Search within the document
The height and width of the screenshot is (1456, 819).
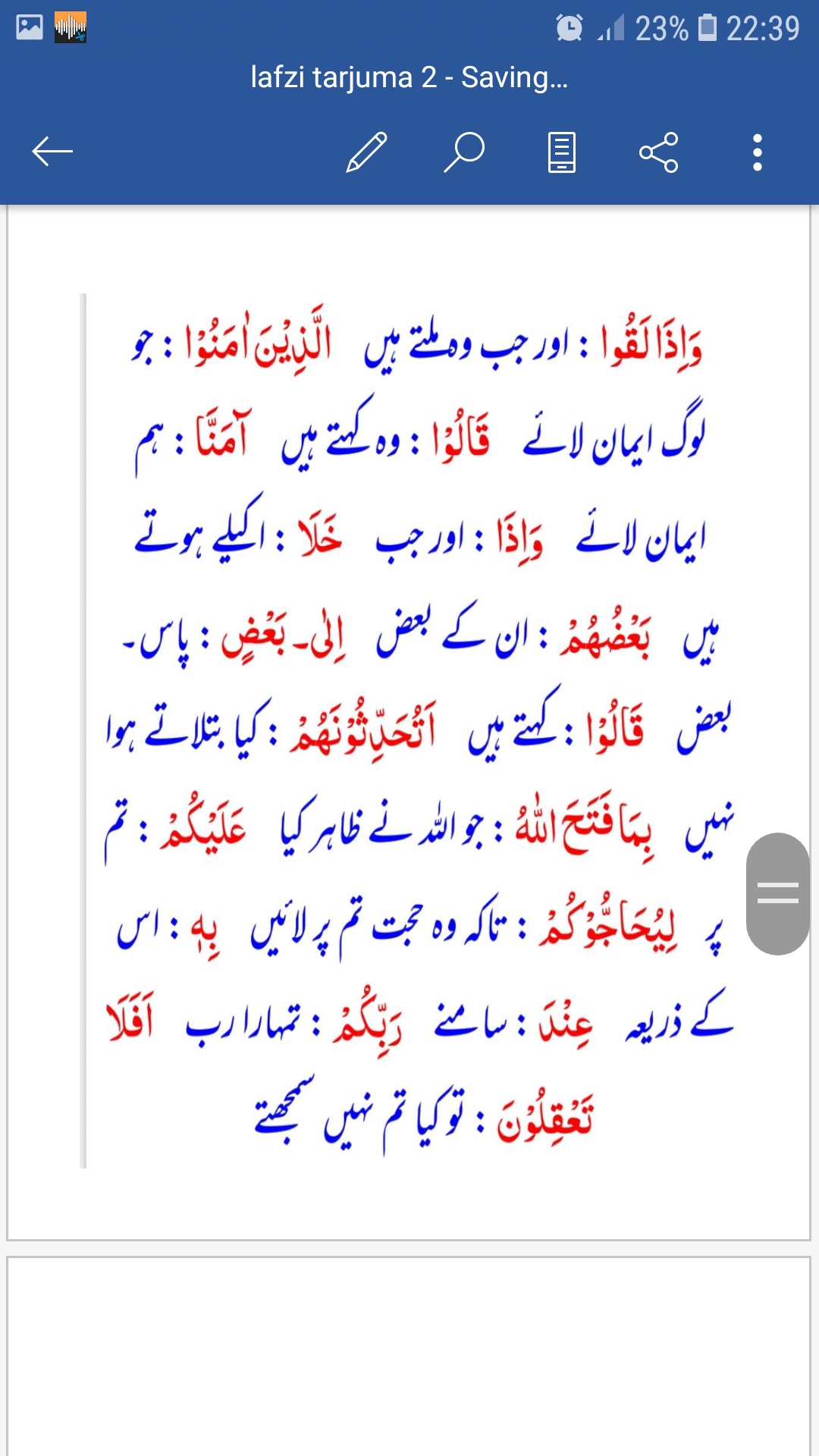[x=464, y=152]
